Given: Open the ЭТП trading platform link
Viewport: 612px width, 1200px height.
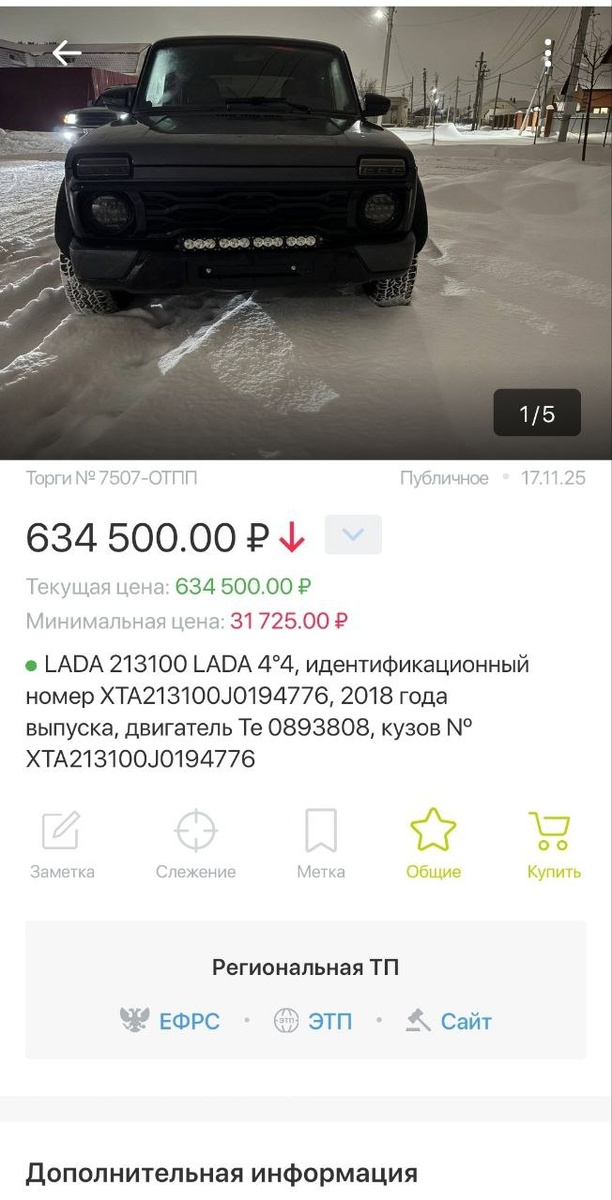Looking at the screenshot, I should [x=314, y=1021].
